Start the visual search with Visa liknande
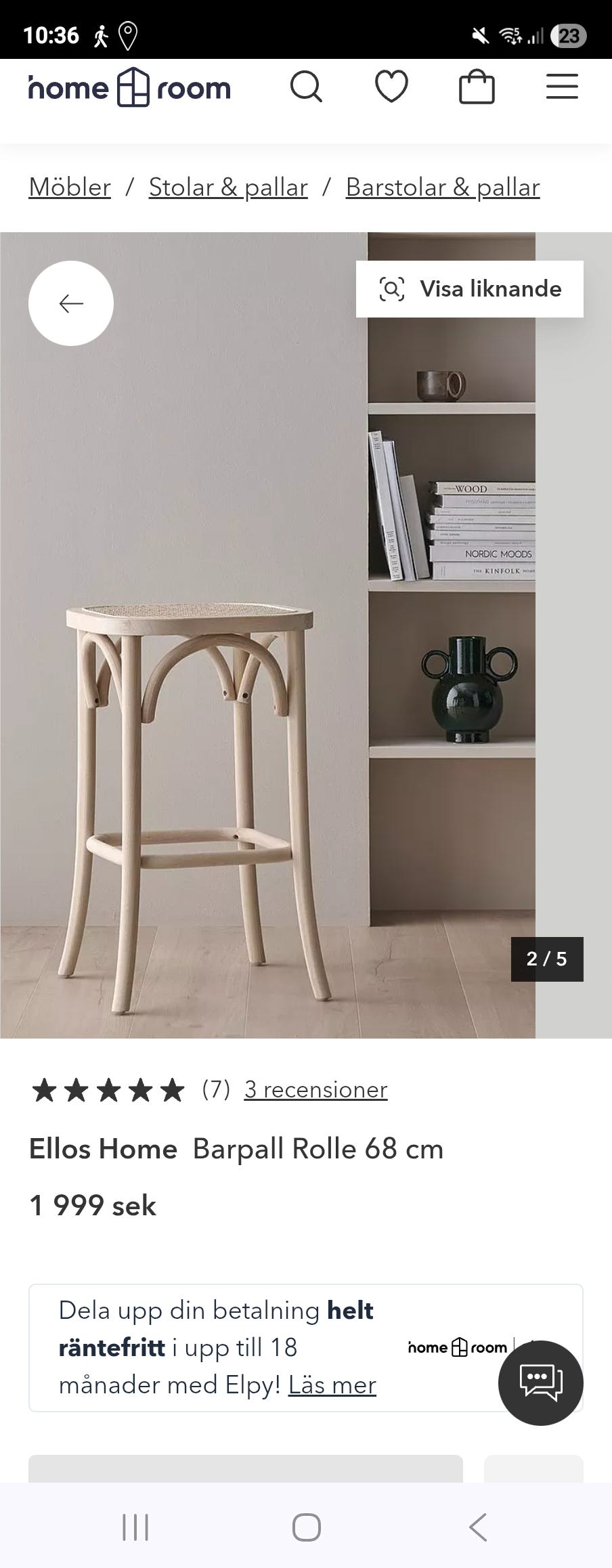The height and width of the screenshot is (1568, 612). [469, 289]
